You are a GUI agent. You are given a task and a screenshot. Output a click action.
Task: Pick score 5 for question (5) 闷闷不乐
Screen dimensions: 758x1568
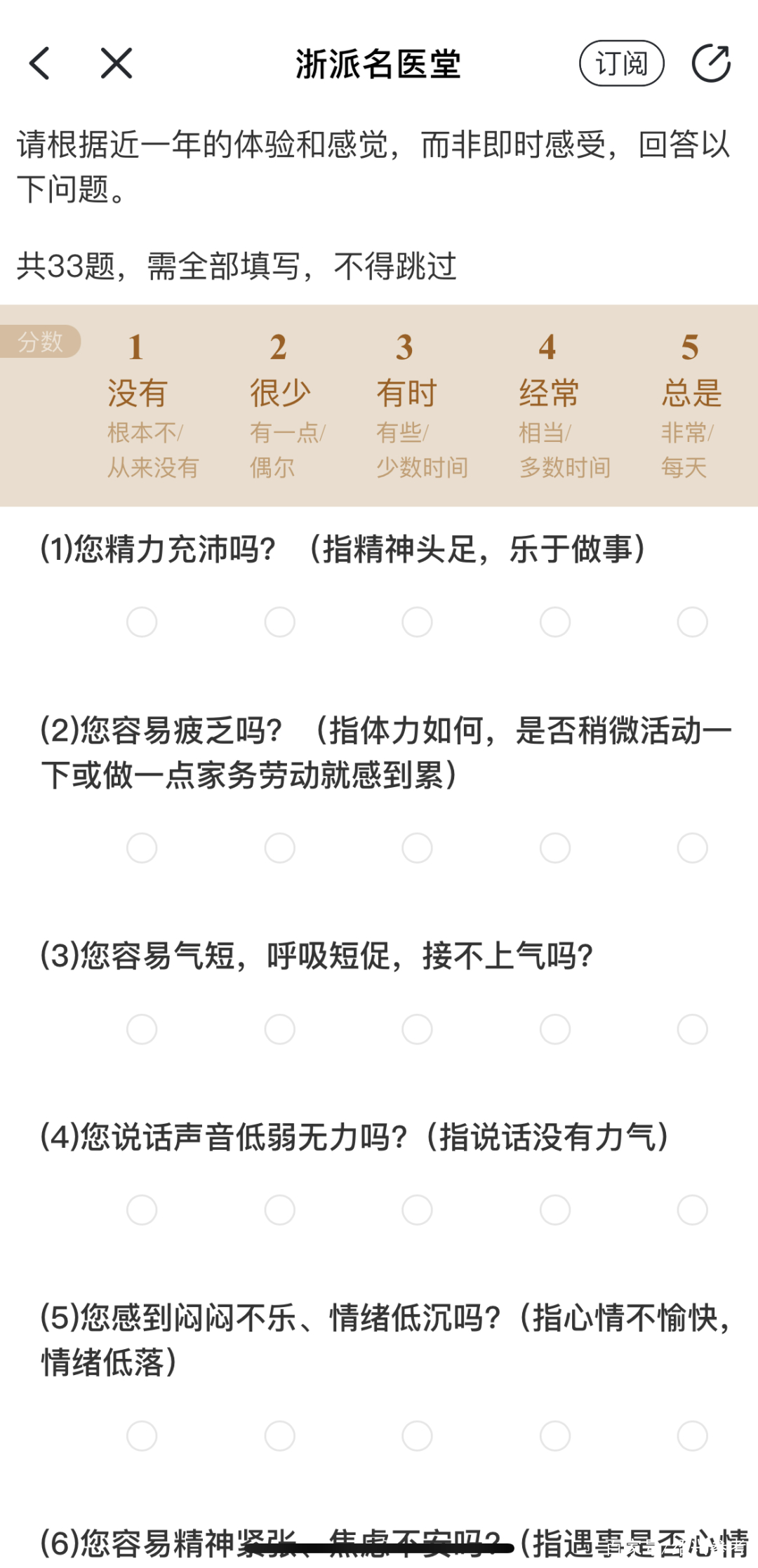tap(692, 1436)
